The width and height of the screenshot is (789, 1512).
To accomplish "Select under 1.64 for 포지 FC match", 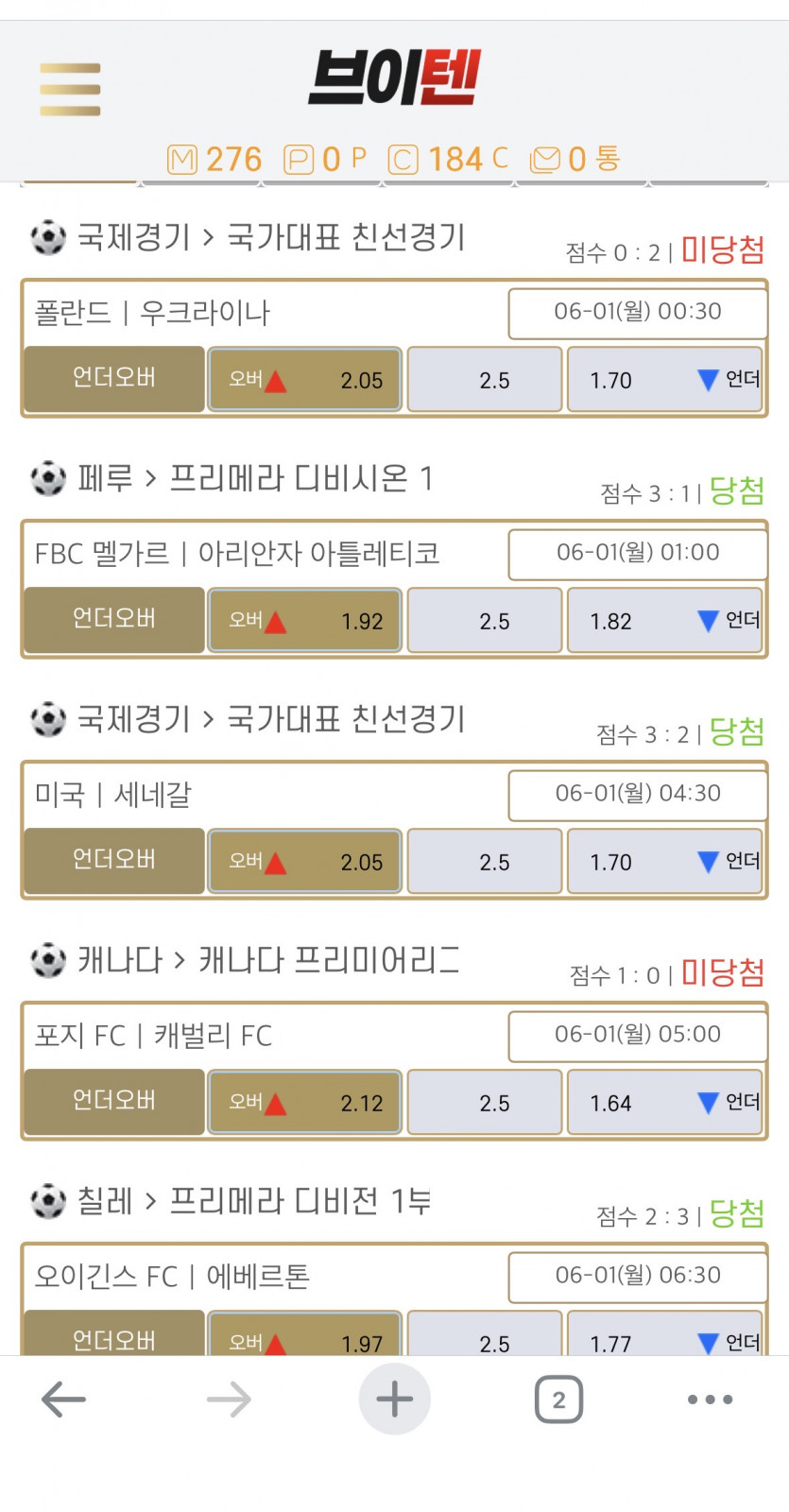I will 664,1103.
